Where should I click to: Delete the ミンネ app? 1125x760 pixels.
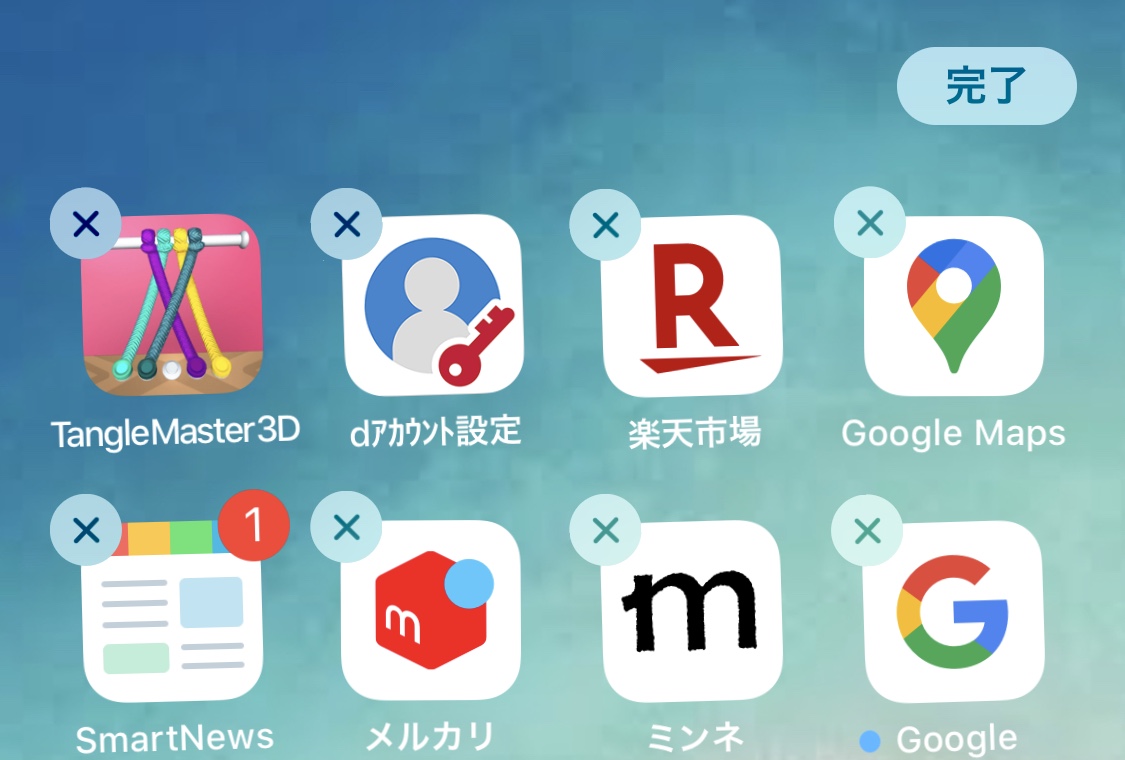(x=605, y=529)
